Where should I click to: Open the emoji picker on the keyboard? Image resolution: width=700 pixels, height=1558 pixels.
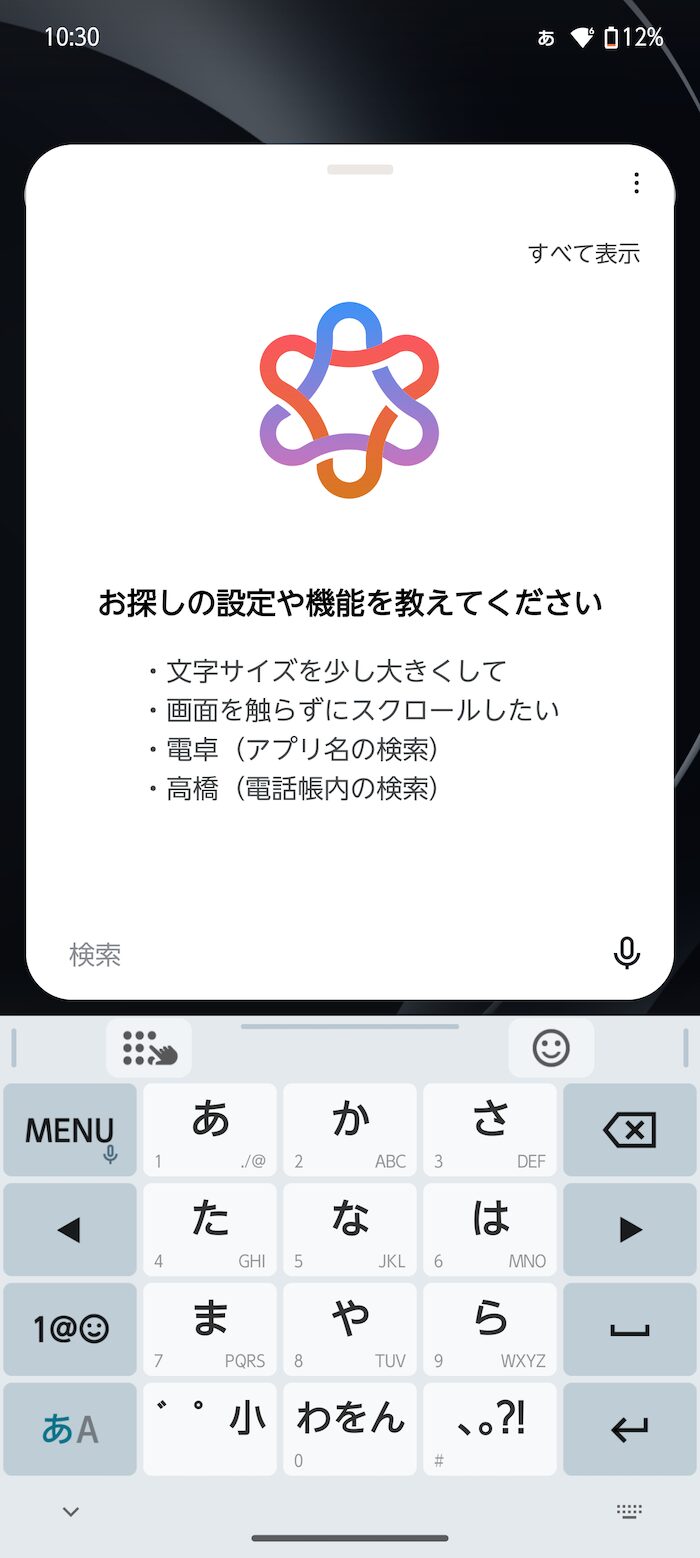pos(551,1048)
